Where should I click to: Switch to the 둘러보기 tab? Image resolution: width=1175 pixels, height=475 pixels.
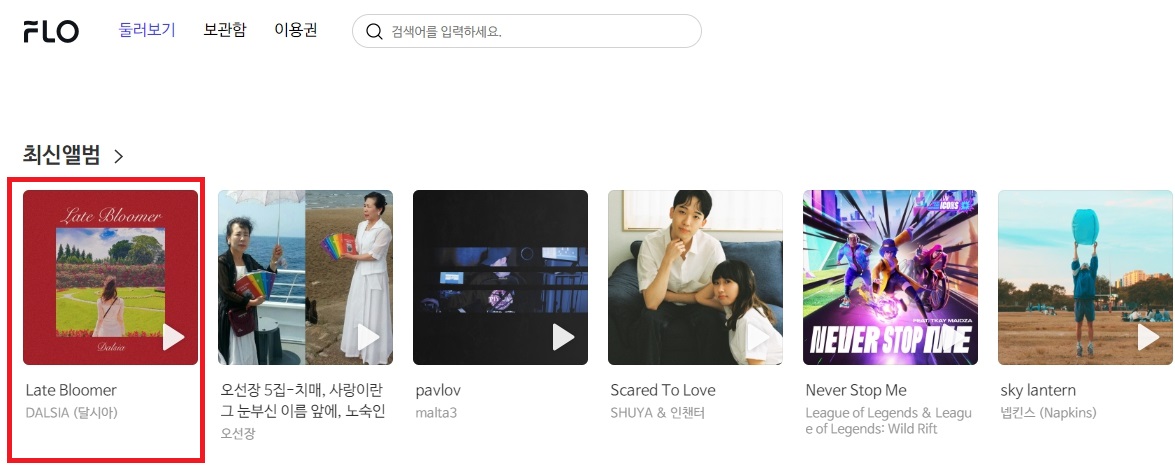coord(147,30)
